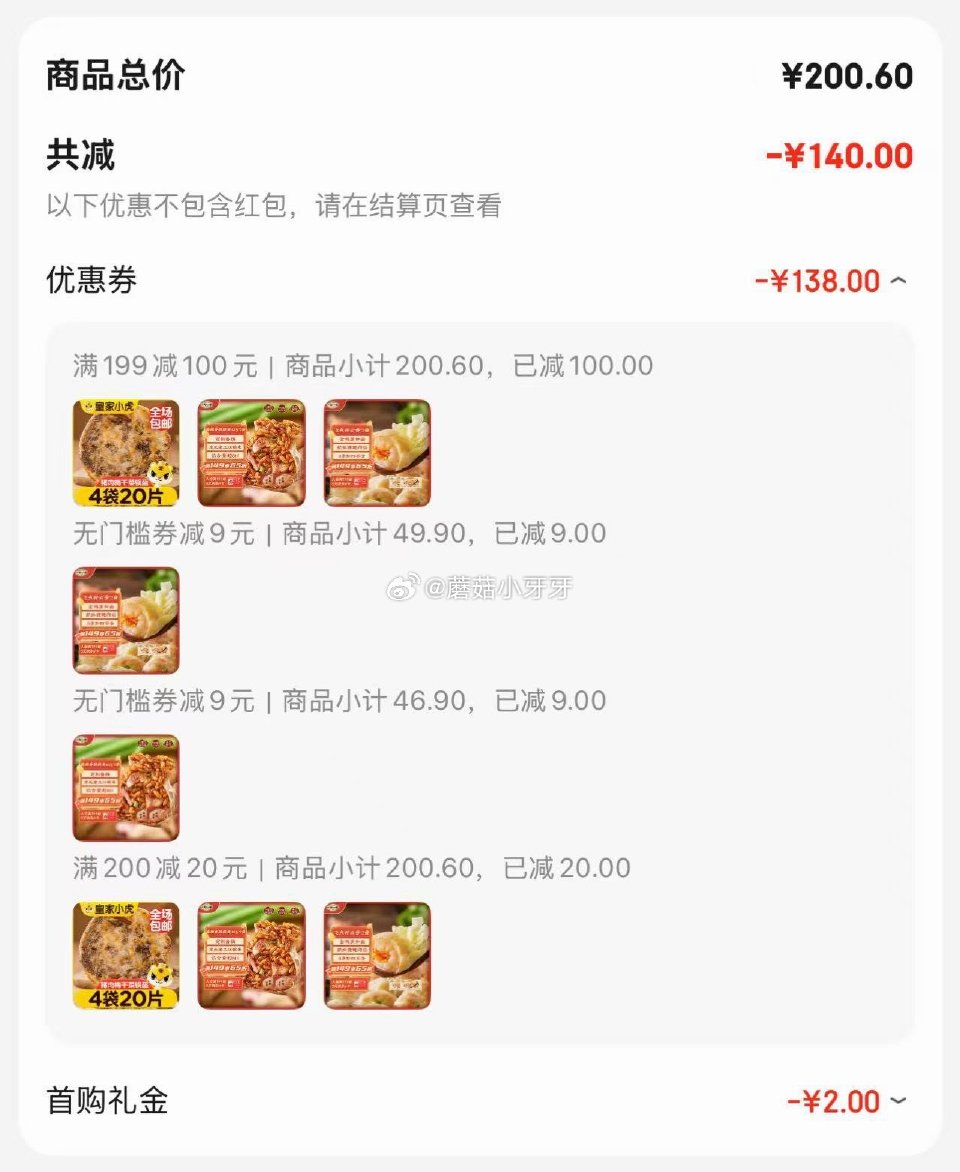Tap the 全场包邮 badge product thumbnail under 满200减20
The image size is (960, 1172).
[x=124, y=955]
